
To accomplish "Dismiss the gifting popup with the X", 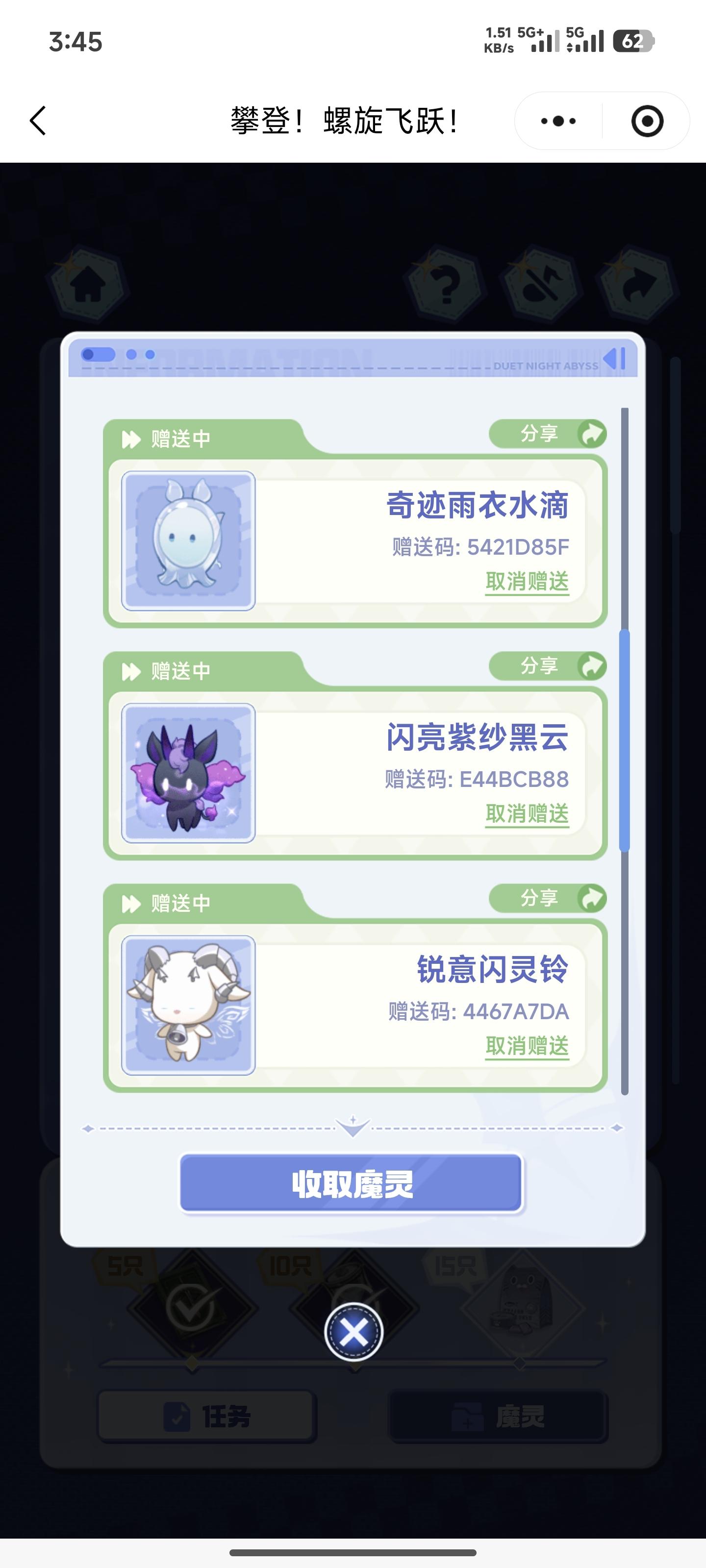I will (x=353, y=1332).
